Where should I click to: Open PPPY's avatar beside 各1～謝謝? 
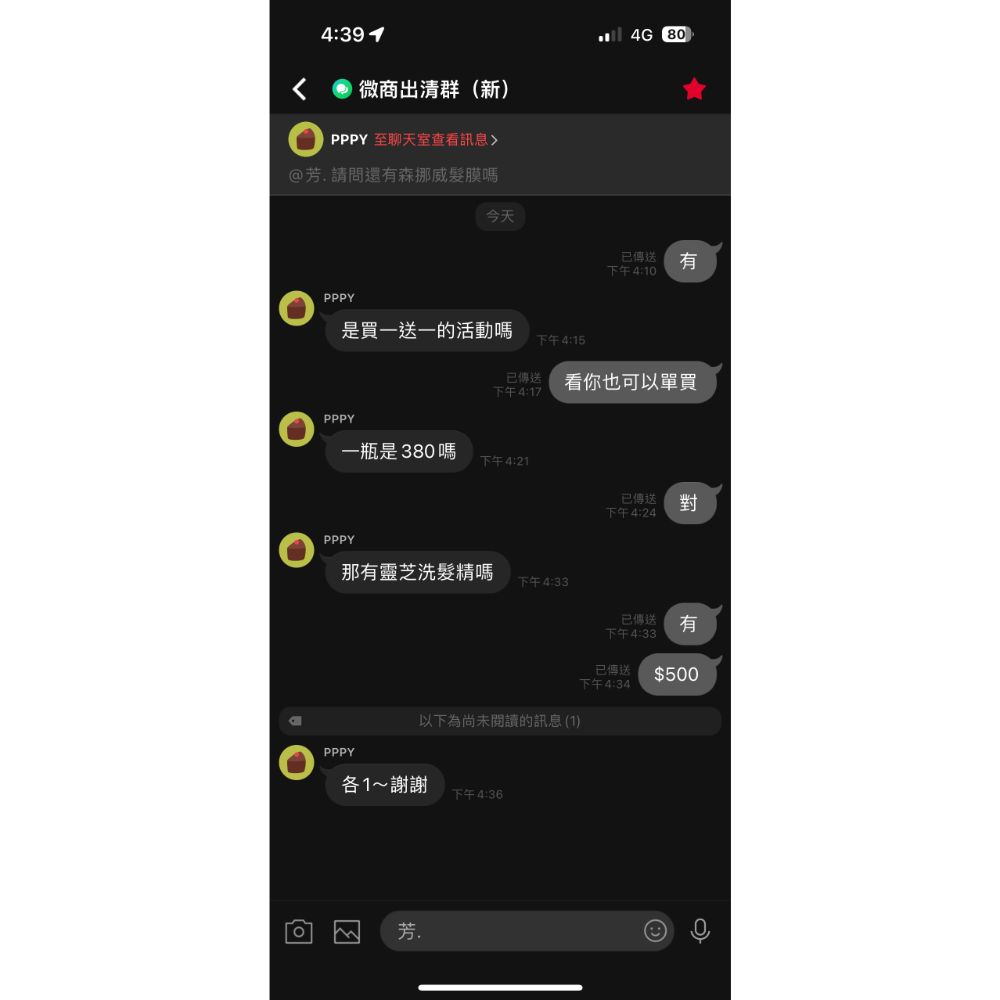[x=296, y=763]
